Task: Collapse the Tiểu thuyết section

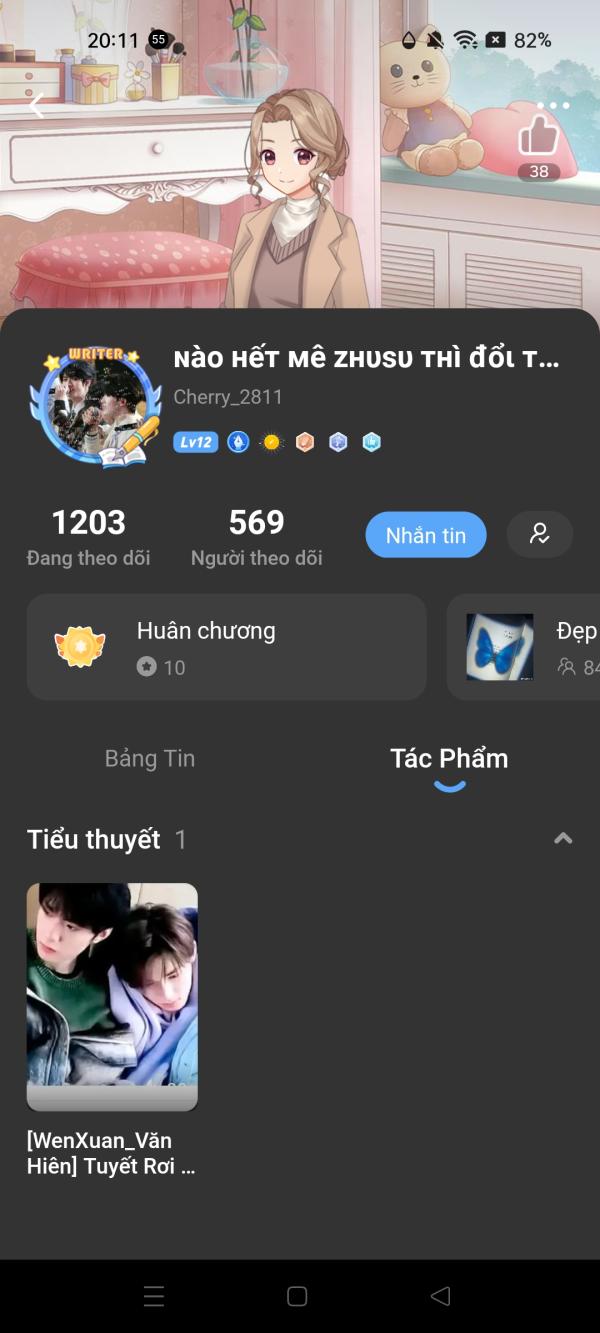Action: 563,839
